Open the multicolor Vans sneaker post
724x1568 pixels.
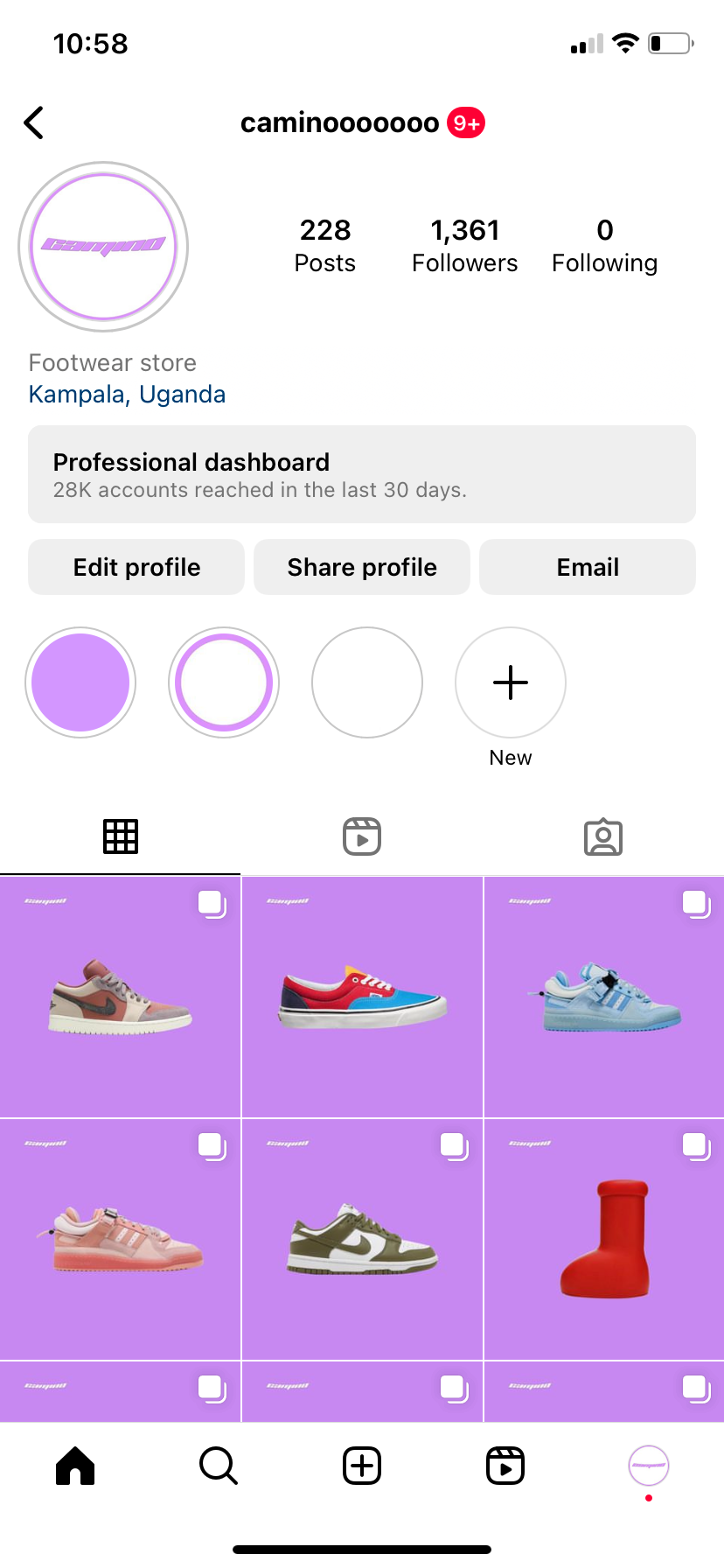362,997
